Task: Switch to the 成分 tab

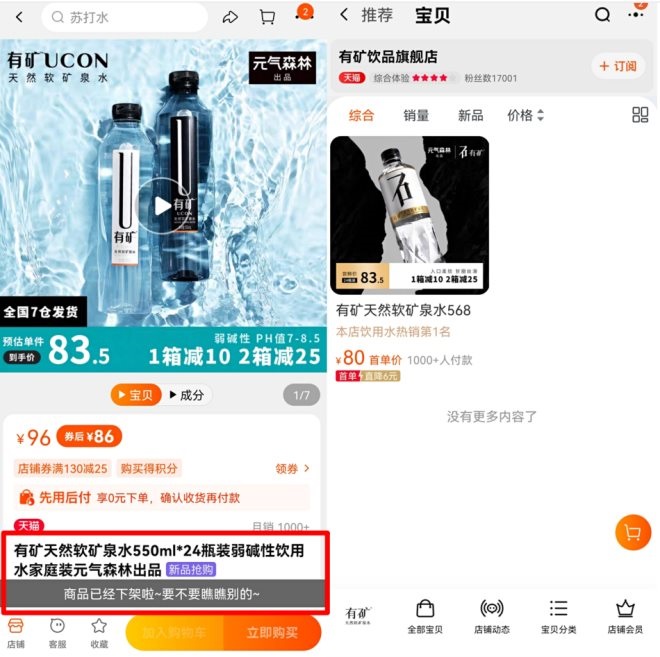Action: pos(186,395)
